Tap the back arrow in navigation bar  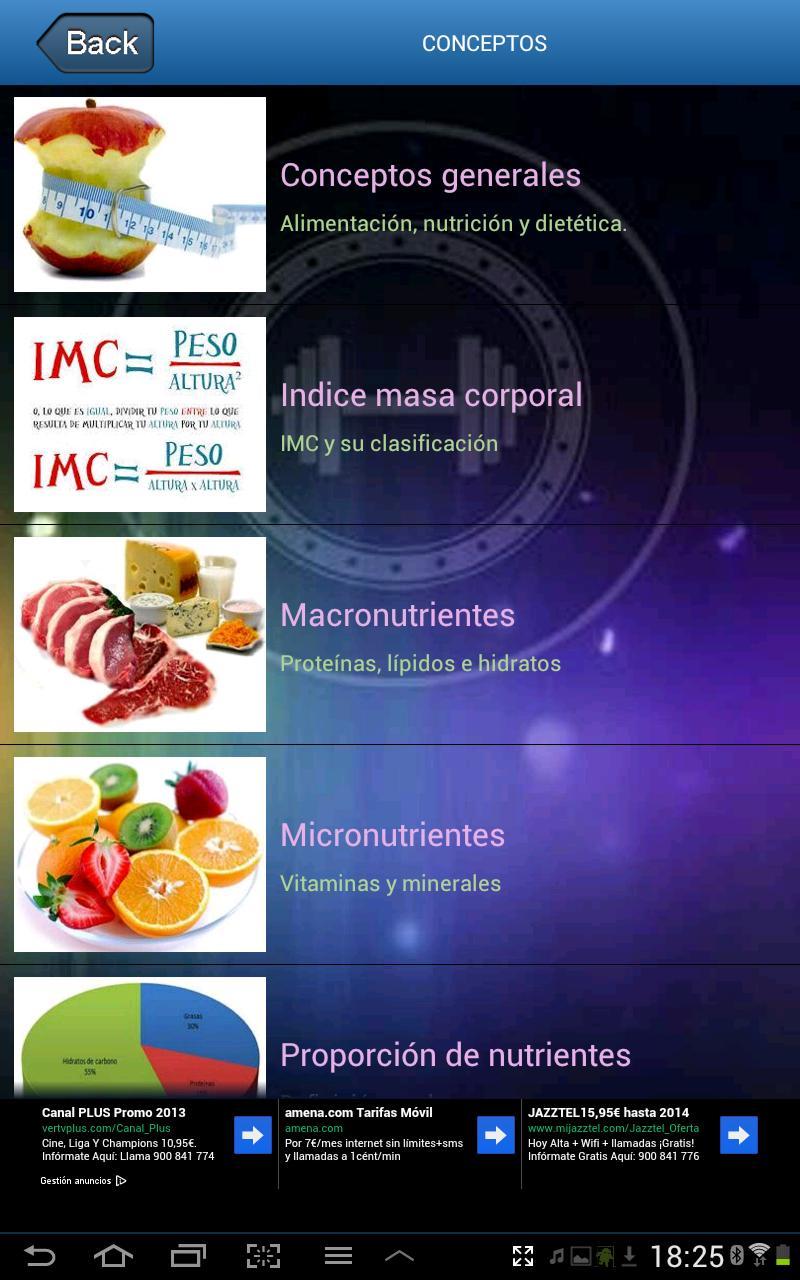point(40,1255)
